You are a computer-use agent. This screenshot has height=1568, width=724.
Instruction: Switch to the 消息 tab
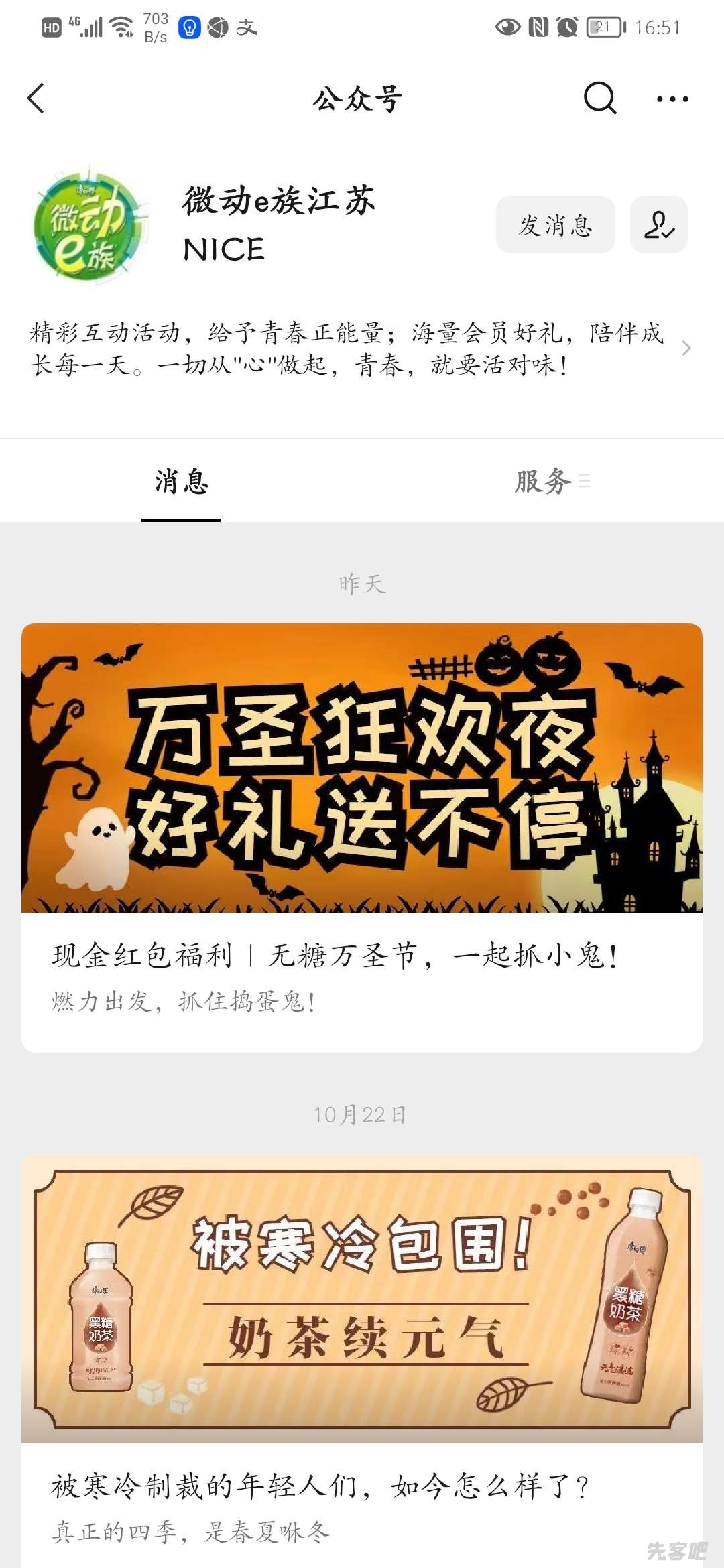[181, 481]
